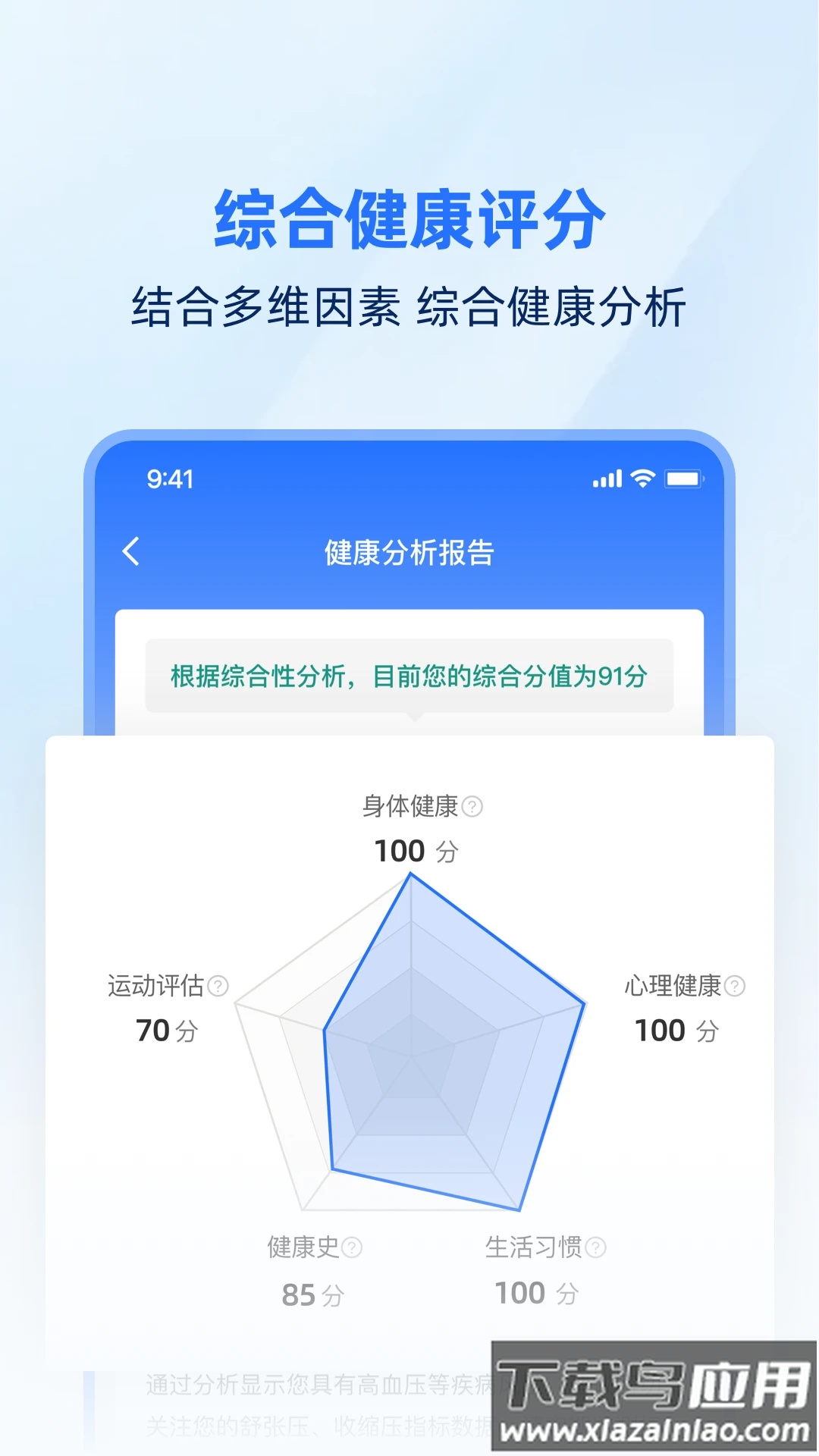This screenshot has height=1456, width=819.
Task: Click the battery indicator in the status bar
Action: coord(683,479)
